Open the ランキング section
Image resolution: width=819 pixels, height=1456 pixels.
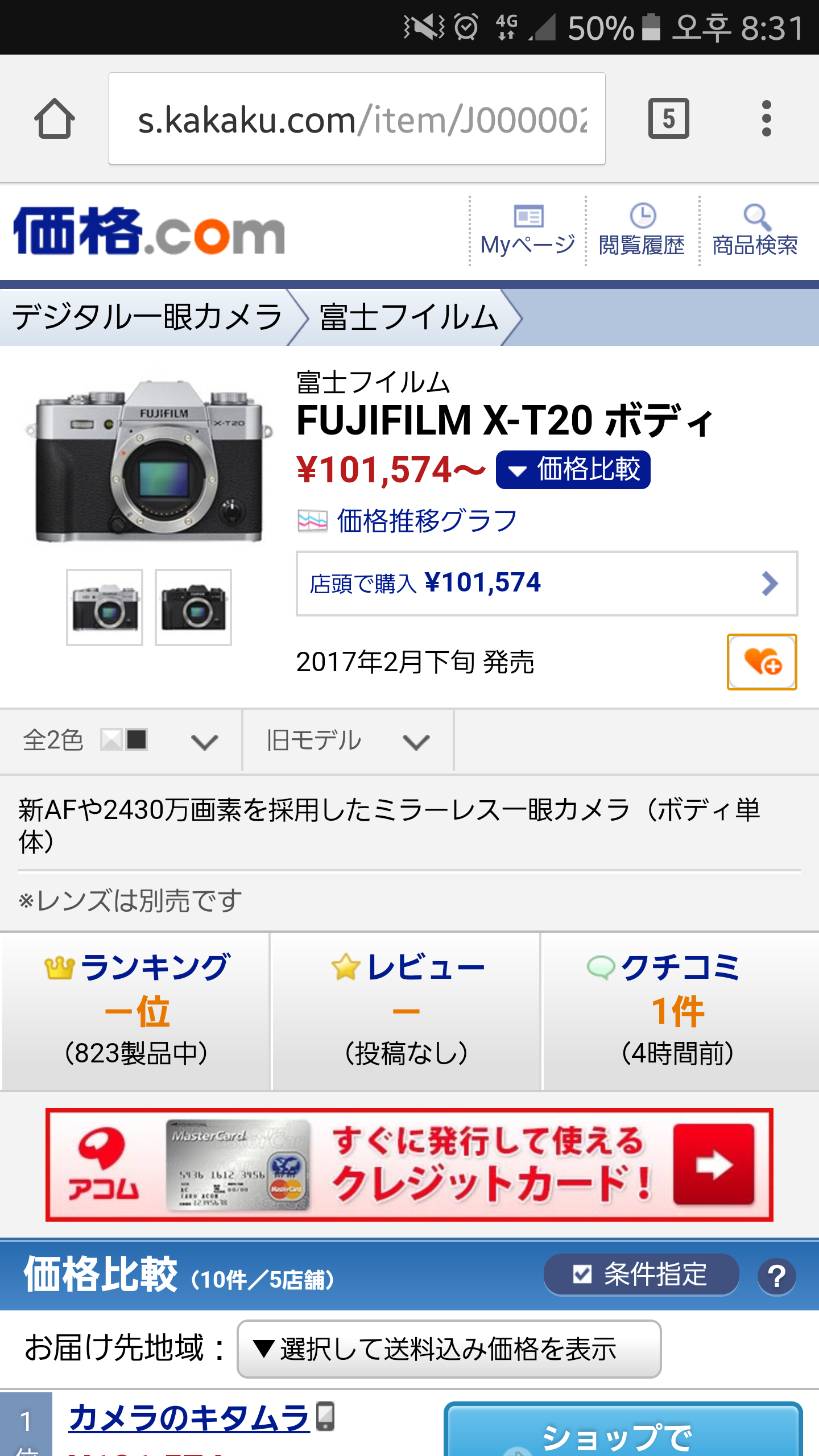point(135,1011)
